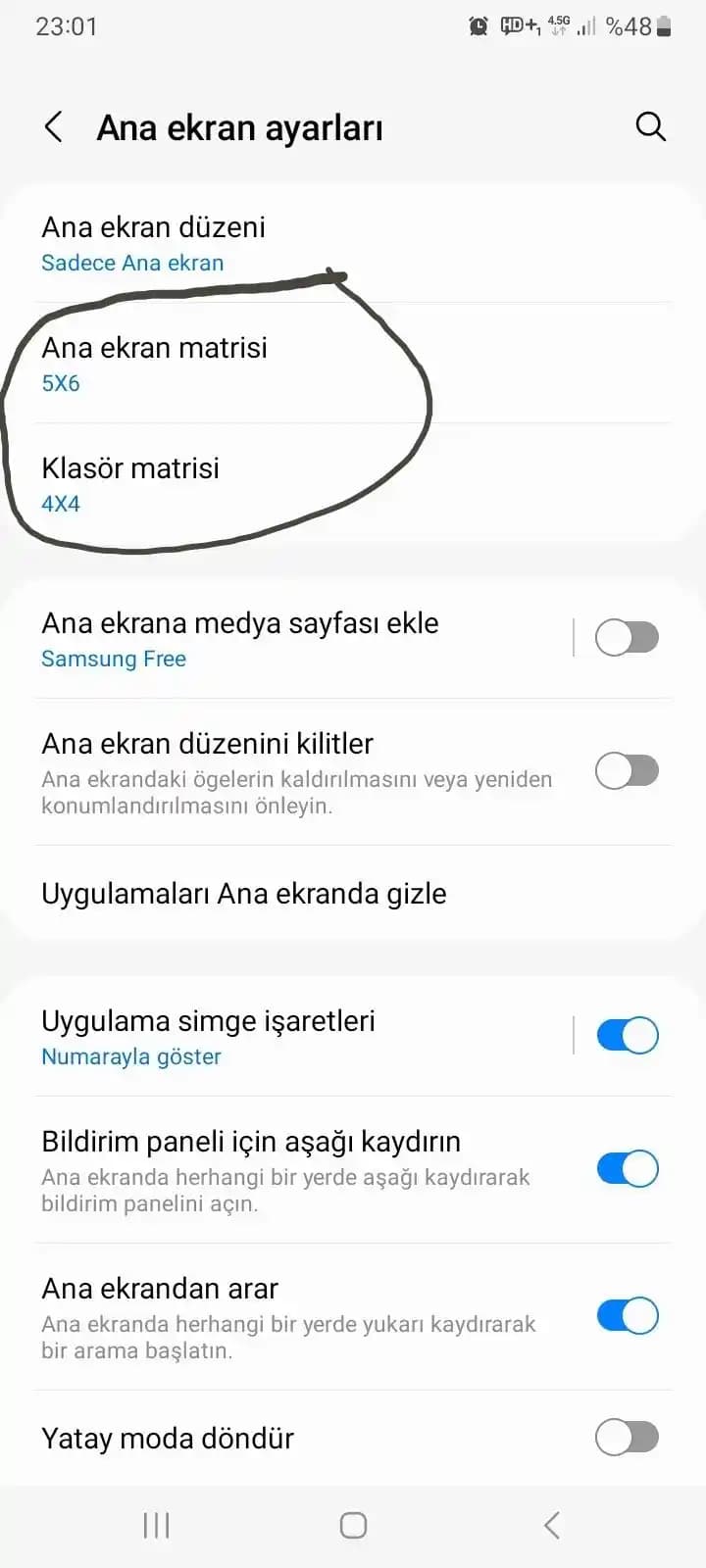Tap Samsung Free link

(114, 659)
